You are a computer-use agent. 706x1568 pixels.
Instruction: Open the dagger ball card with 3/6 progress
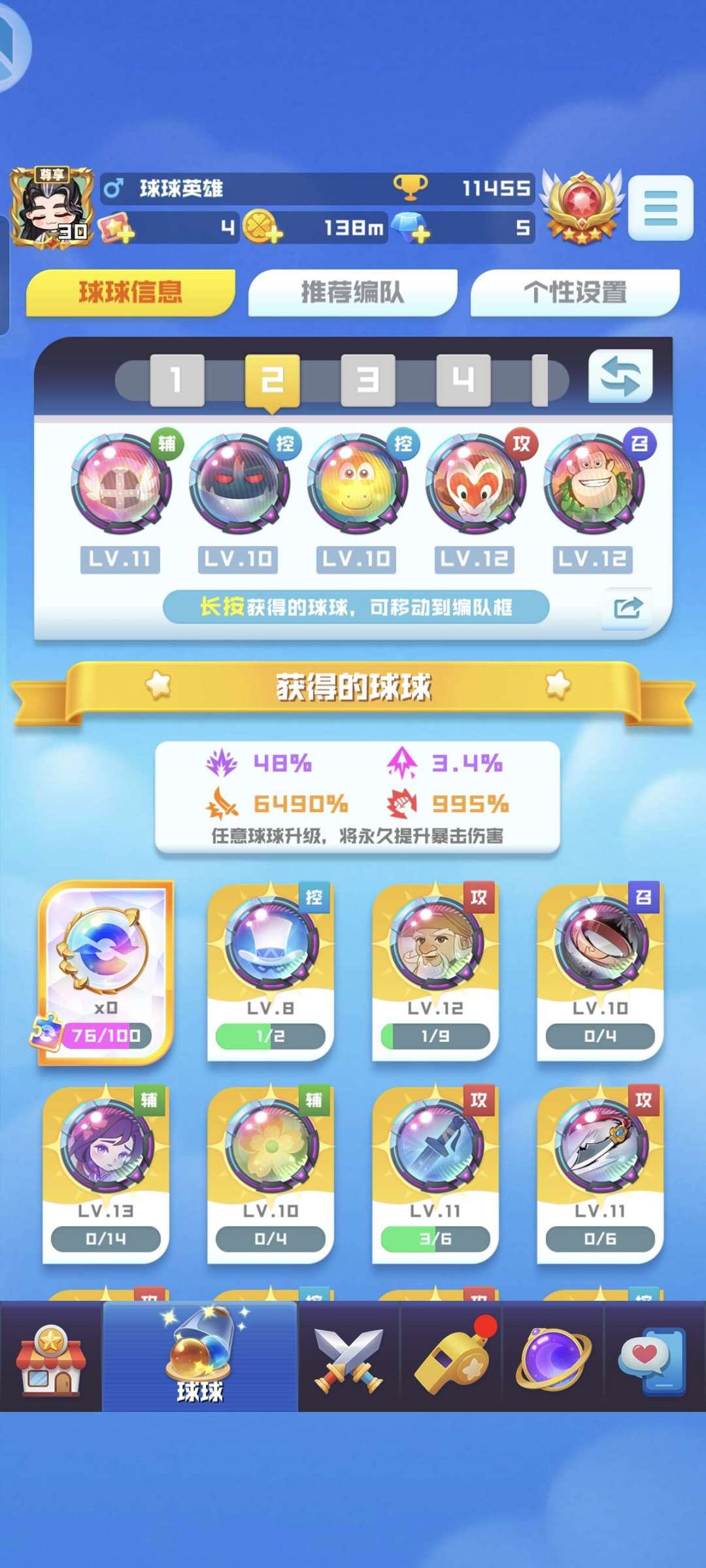(435, 1175)
